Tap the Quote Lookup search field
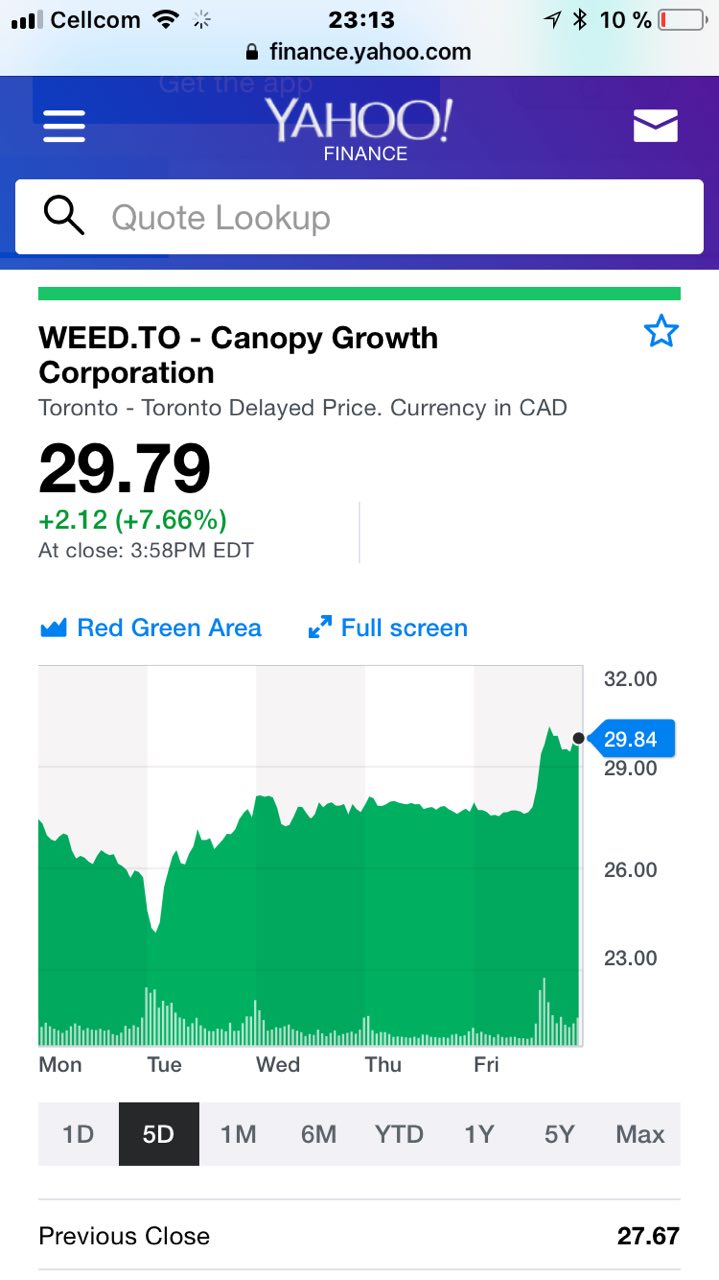This screenshot has height=1280, width=719. tap(359, 217)
